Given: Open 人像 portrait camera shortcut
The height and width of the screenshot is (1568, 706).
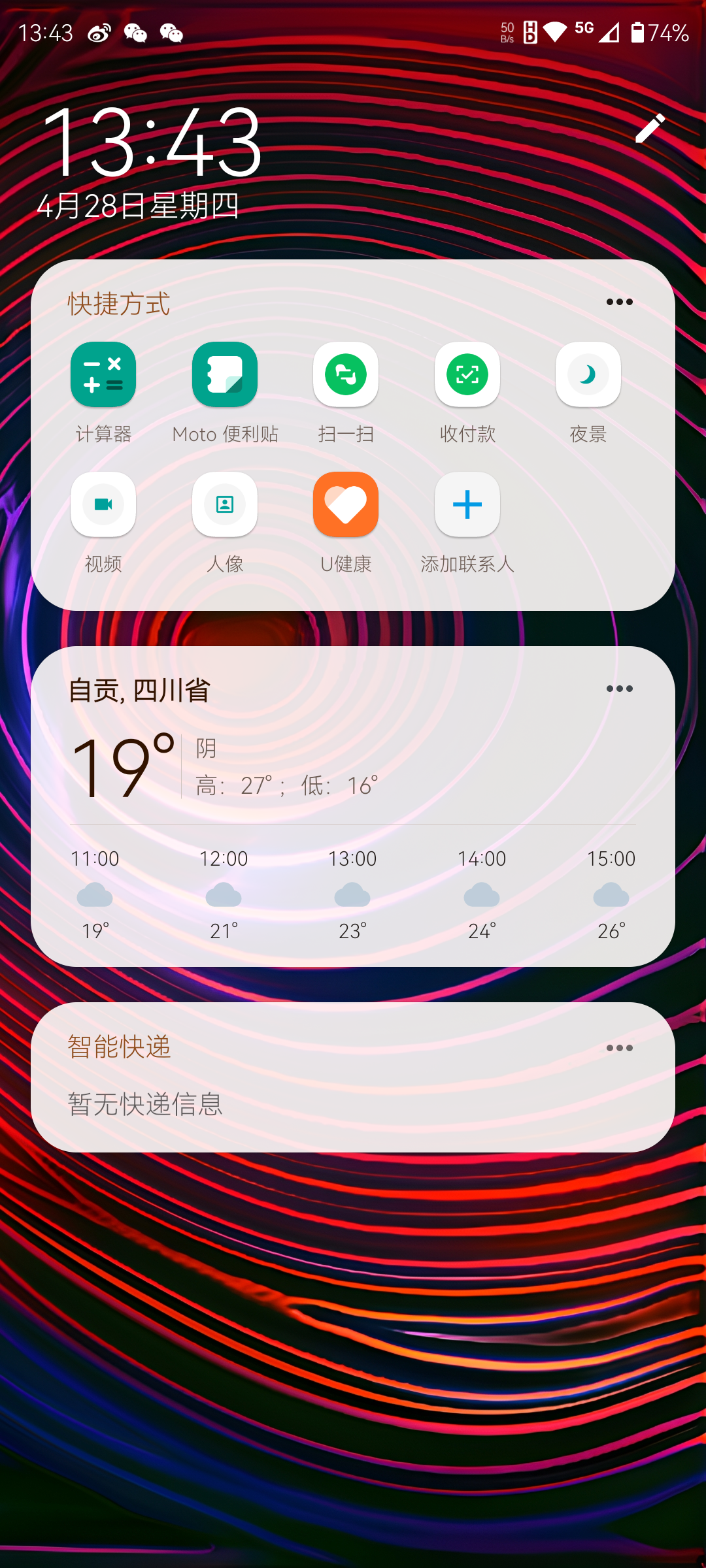Looking at the screenshot, I should (225, 504).
